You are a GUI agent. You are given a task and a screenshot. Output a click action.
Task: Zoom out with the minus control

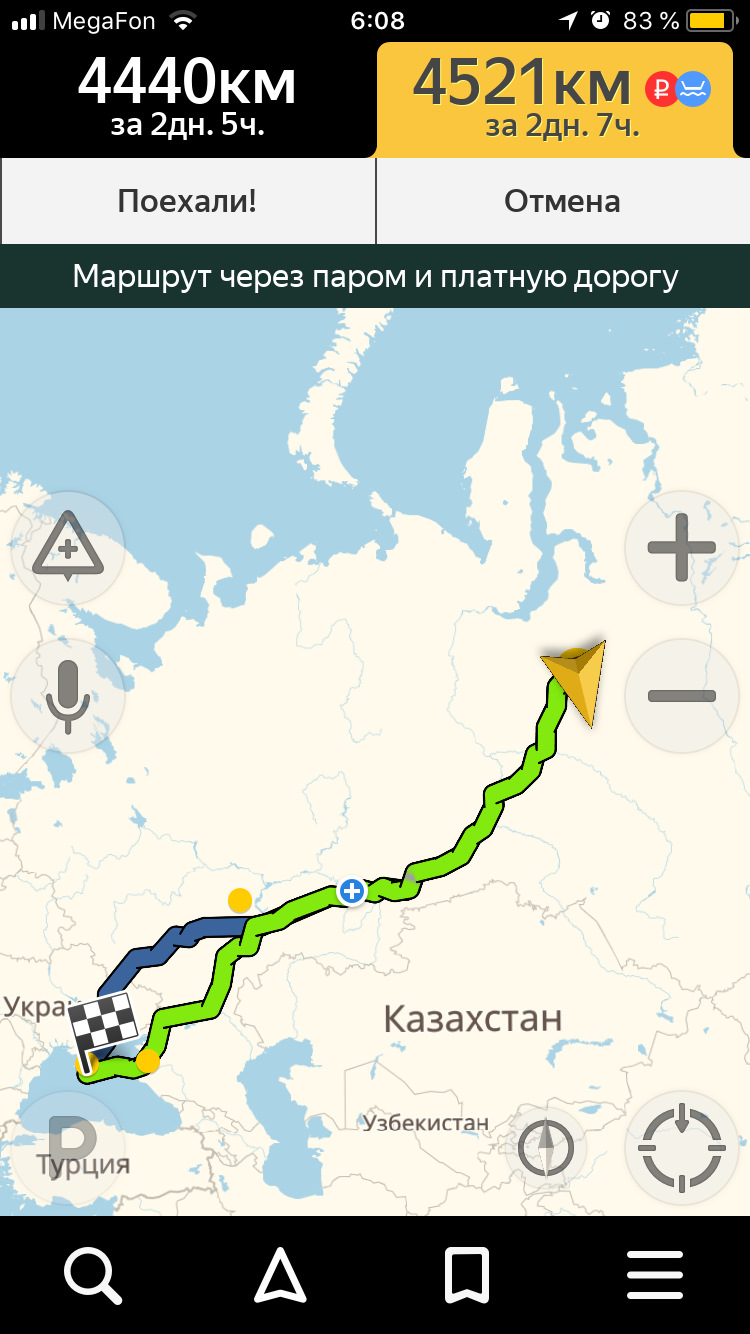[x=682, y=696]
